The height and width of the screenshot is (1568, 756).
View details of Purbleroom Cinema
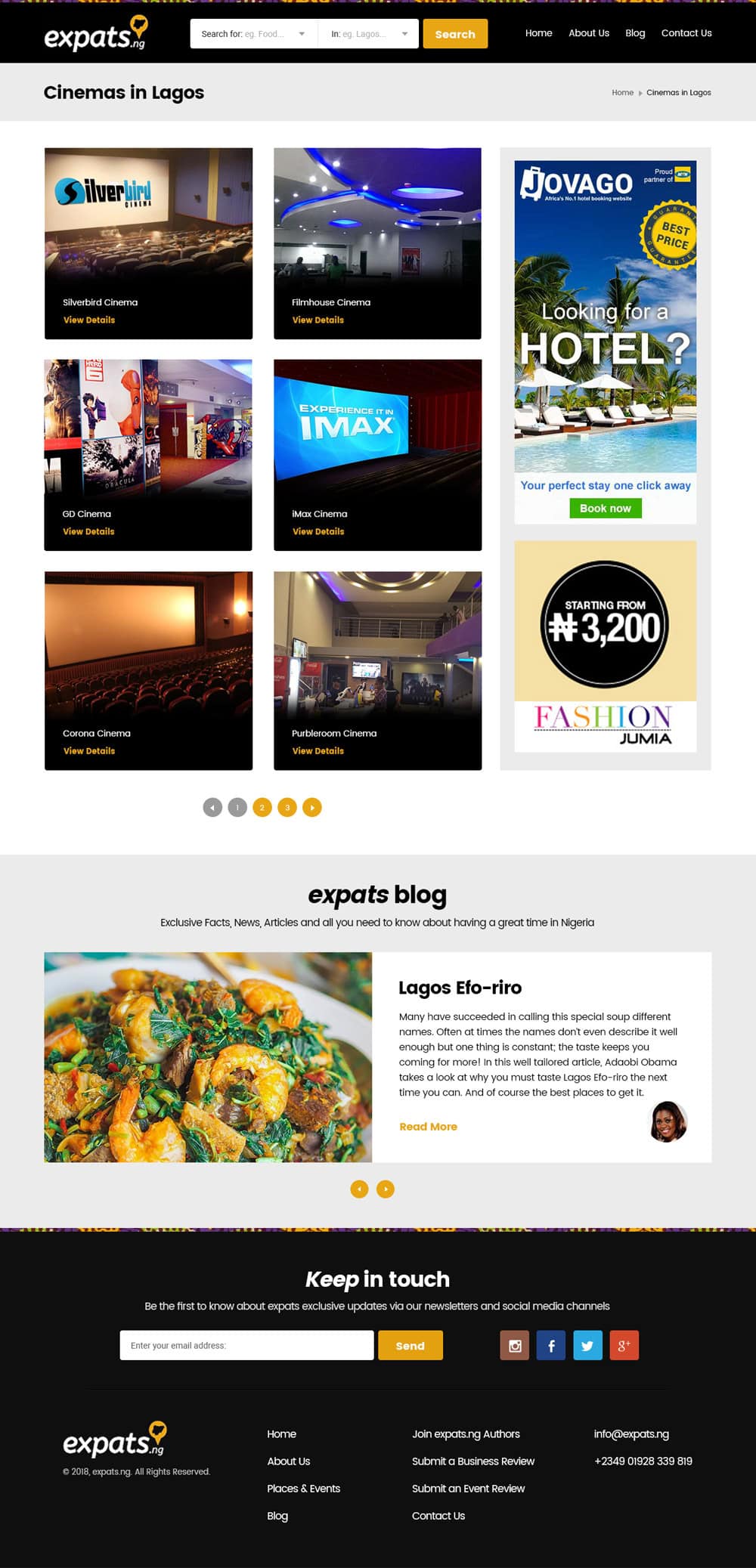point(318,750)
